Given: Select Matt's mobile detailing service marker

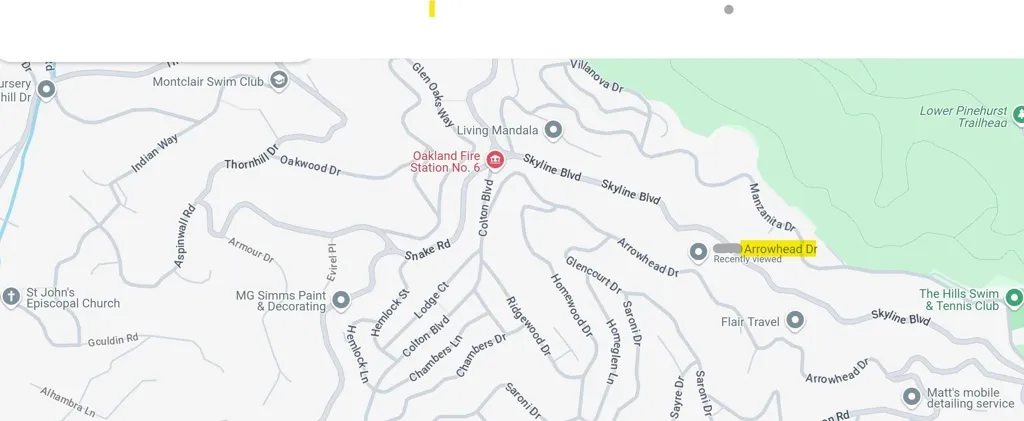Looking at the screenshot, I should coord(911,397).
